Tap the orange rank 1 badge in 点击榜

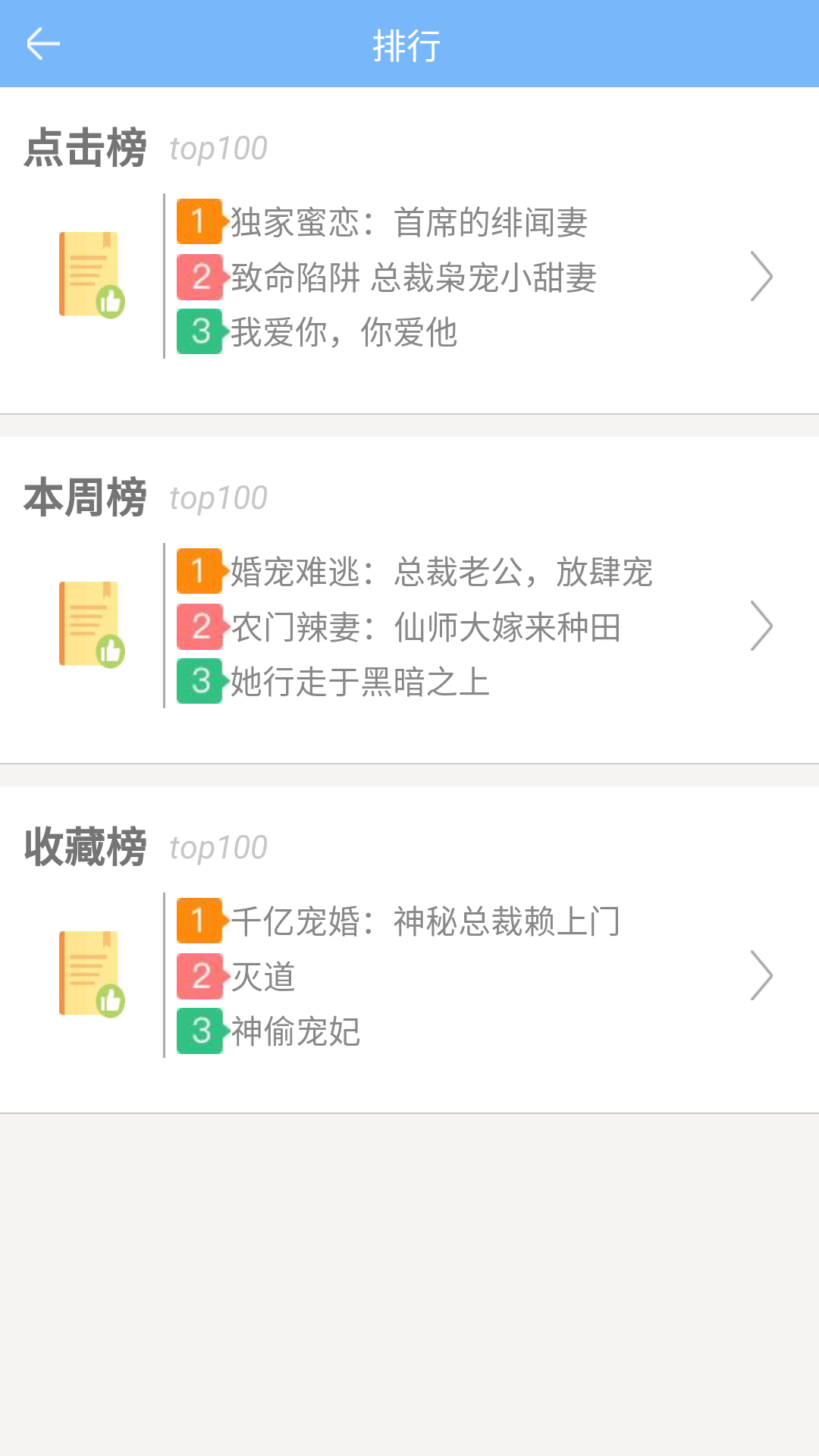[x=199, y=221]
